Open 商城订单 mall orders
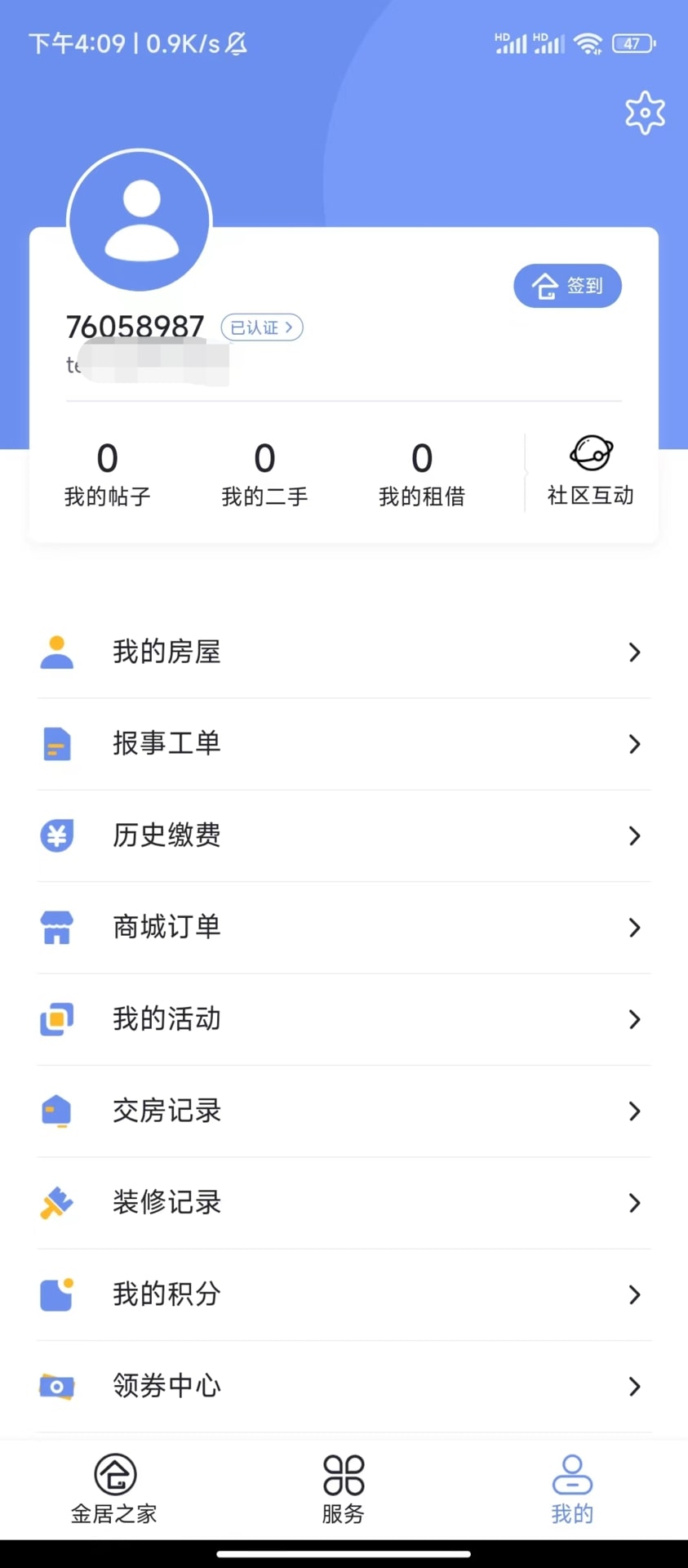 tap(344, 927)
